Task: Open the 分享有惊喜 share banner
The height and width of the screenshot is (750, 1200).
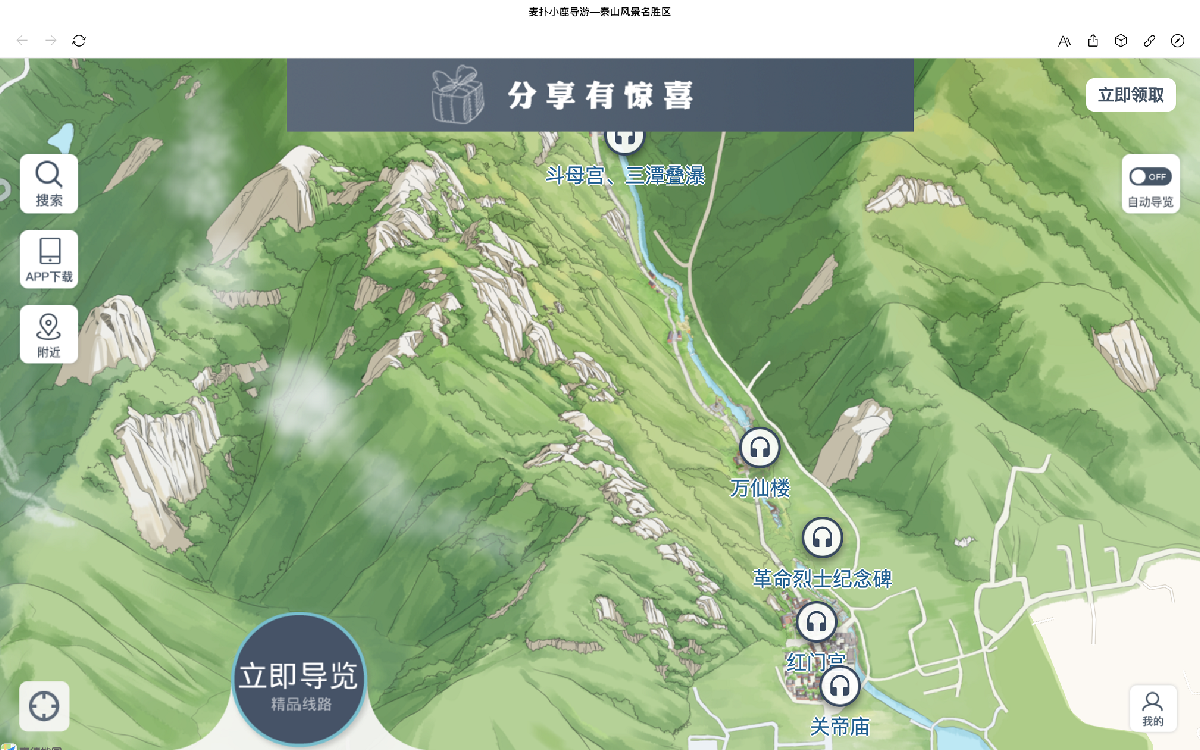Action: click(600, 95)
